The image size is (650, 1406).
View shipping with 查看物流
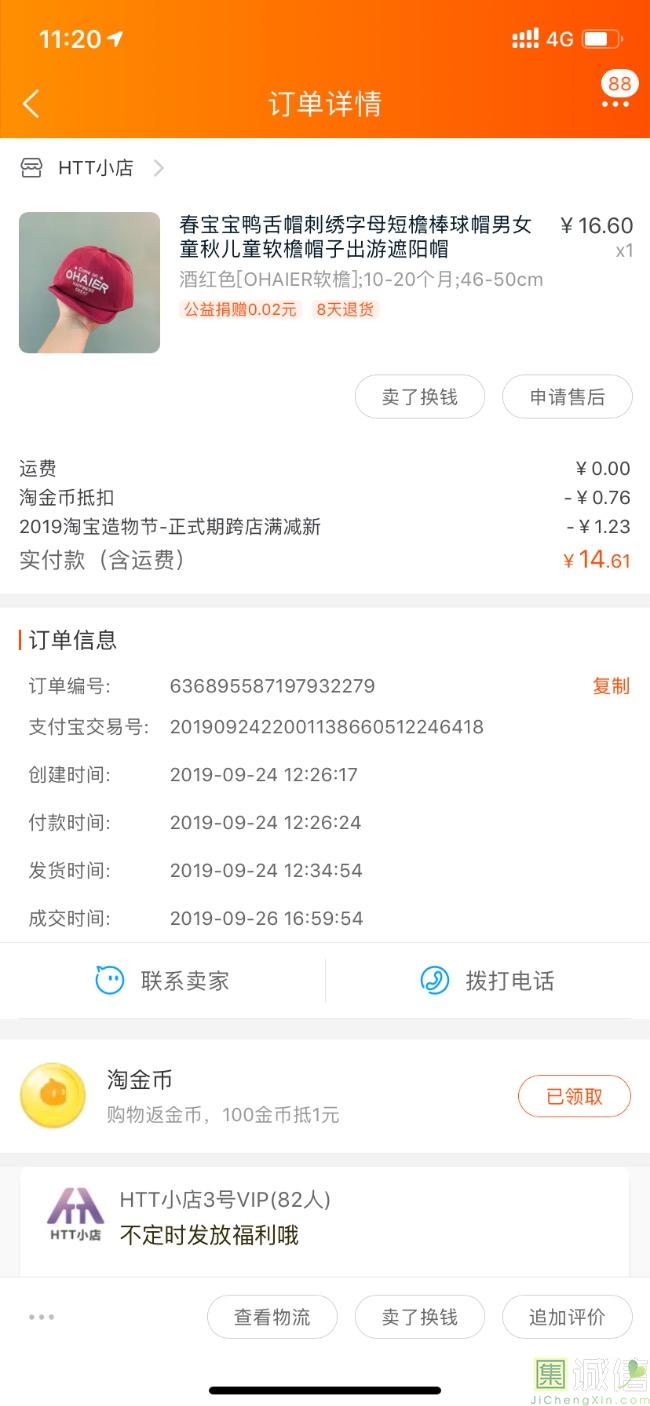[x=272, y=1317]
